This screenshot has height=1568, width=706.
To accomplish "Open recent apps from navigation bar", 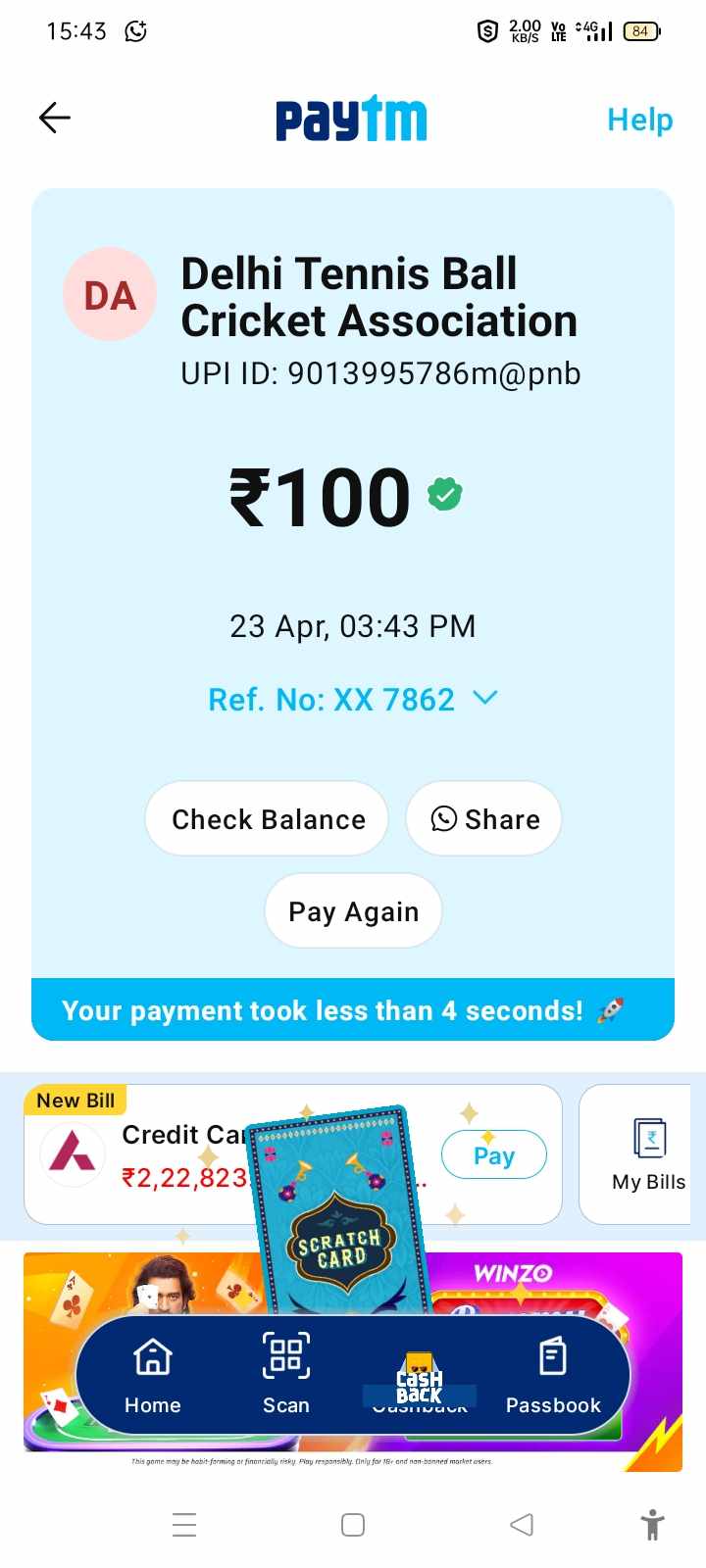I will (x=184, y=1525).
